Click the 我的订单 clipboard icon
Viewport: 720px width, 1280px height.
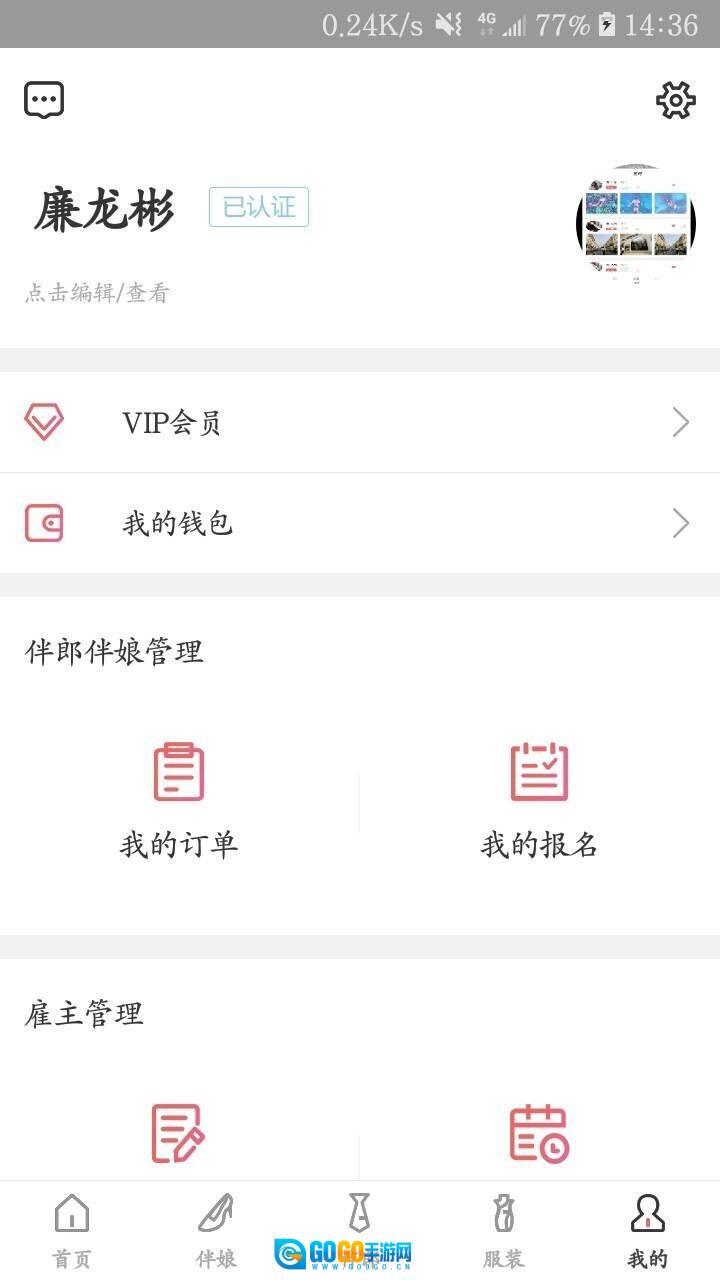coord(178,771)
